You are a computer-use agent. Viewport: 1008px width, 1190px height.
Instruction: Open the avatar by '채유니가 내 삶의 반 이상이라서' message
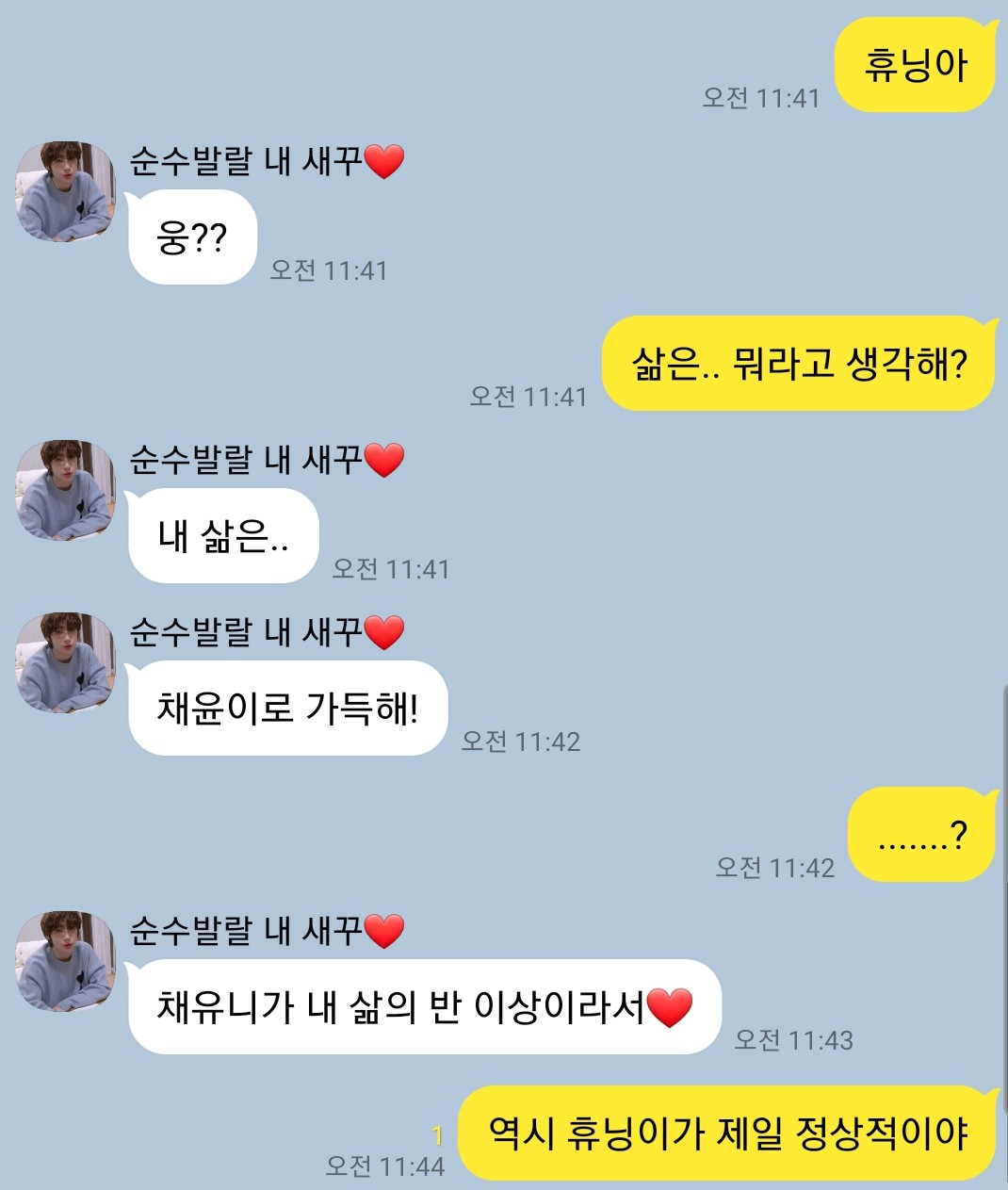click(65, 962)
